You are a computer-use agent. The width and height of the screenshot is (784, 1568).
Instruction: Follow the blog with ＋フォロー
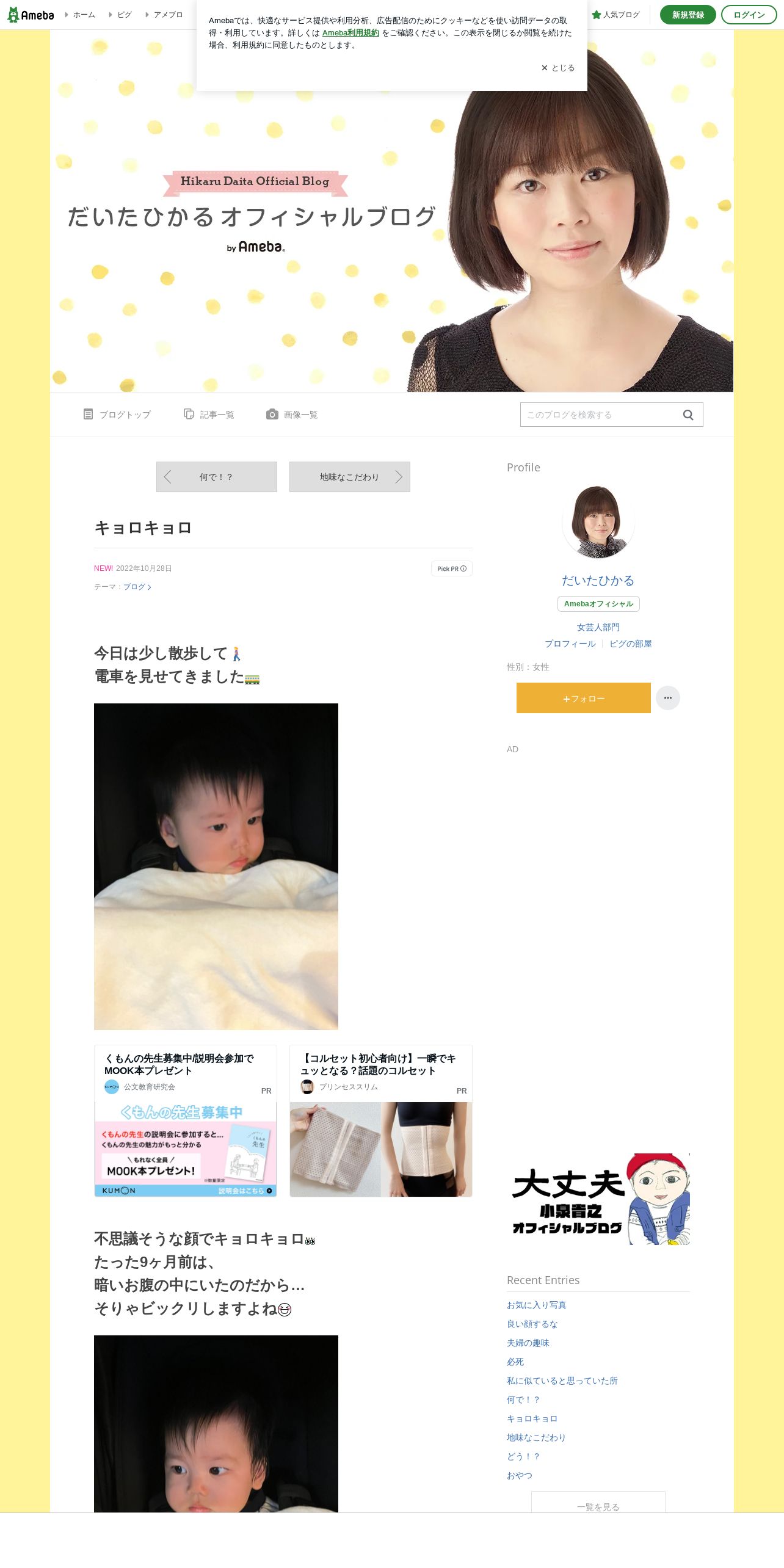tap(584, 698)
